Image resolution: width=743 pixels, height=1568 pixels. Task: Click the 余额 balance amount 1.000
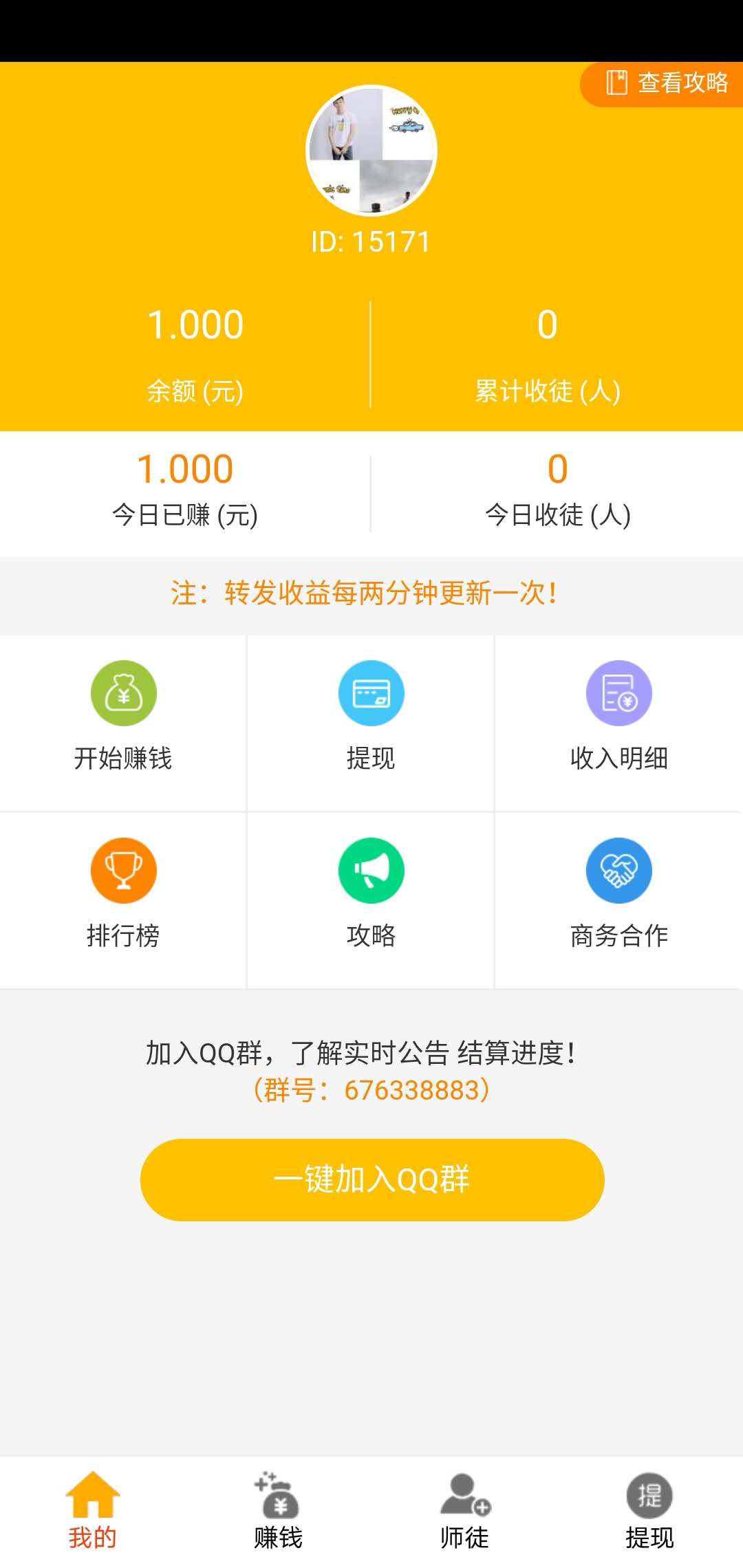tap(195, 323)
